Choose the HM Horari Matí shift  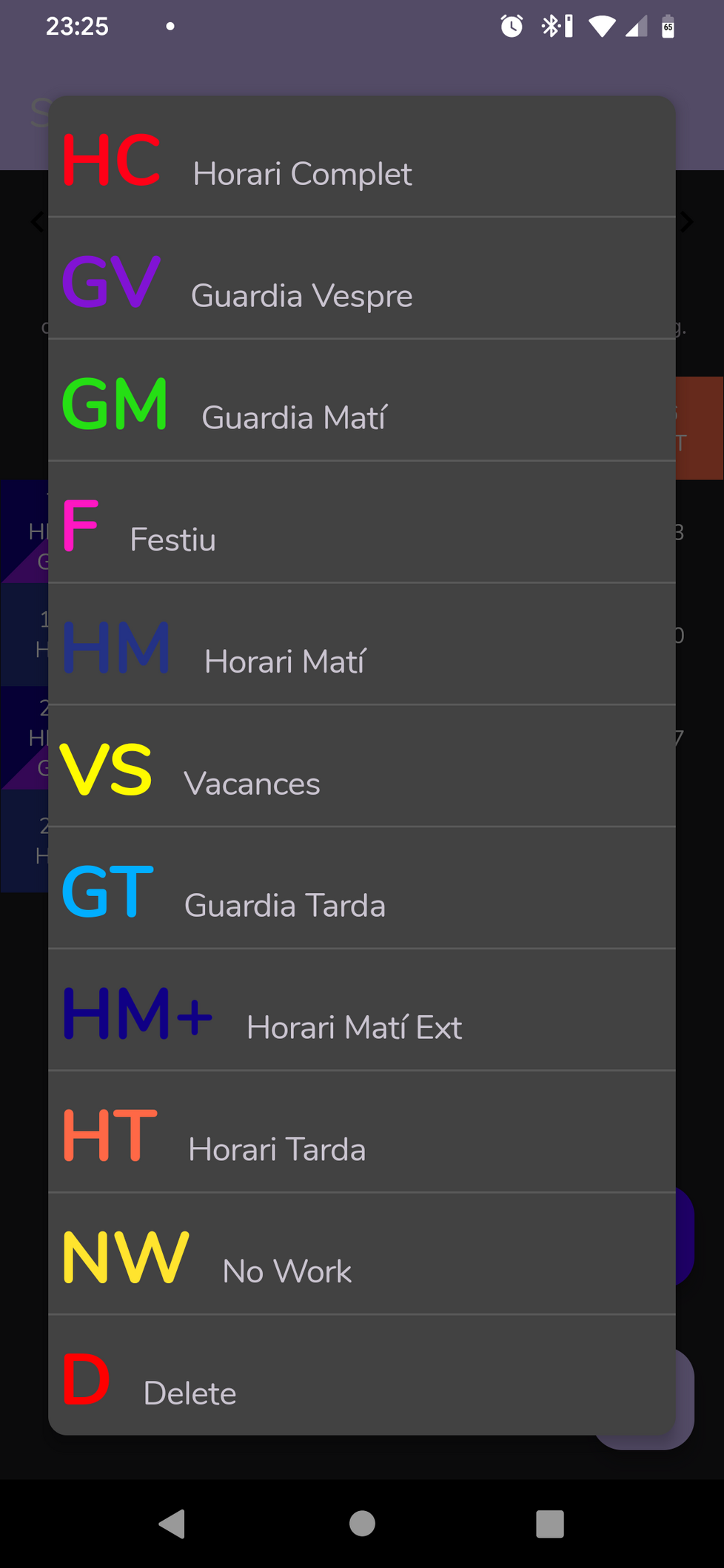362,644
